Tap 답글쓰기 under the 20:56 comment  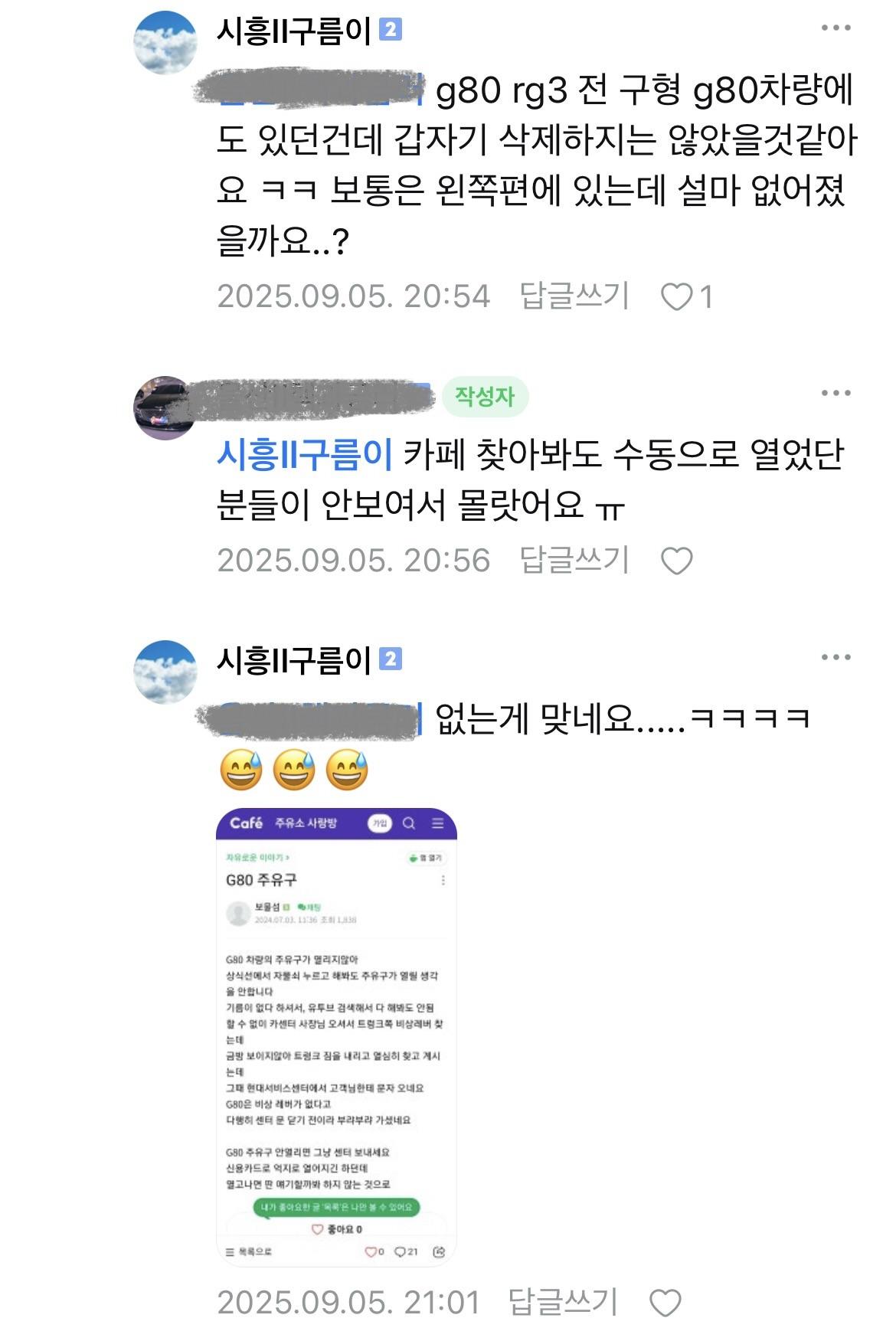[x=574, y=560]
